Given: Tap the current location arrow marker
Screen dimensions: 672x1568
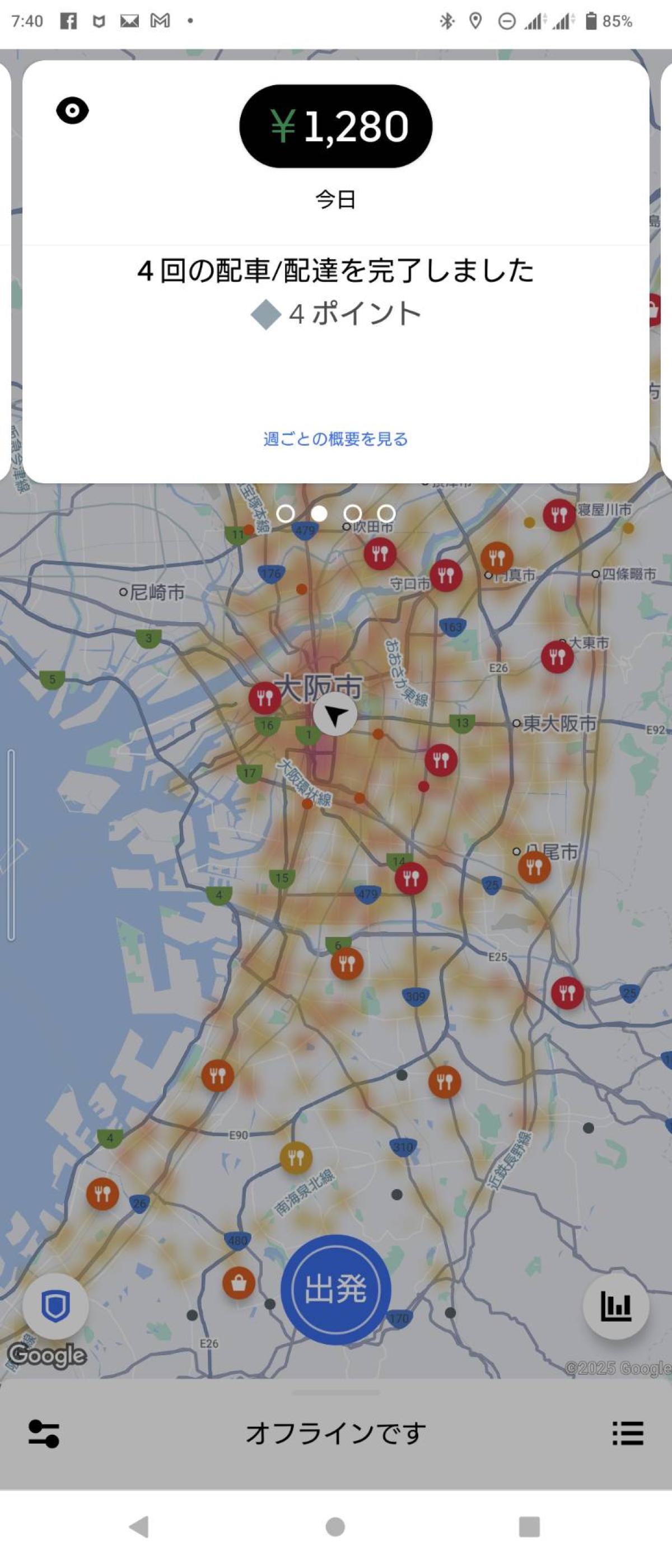Looking at the screenshot, I should pos(335,715).
